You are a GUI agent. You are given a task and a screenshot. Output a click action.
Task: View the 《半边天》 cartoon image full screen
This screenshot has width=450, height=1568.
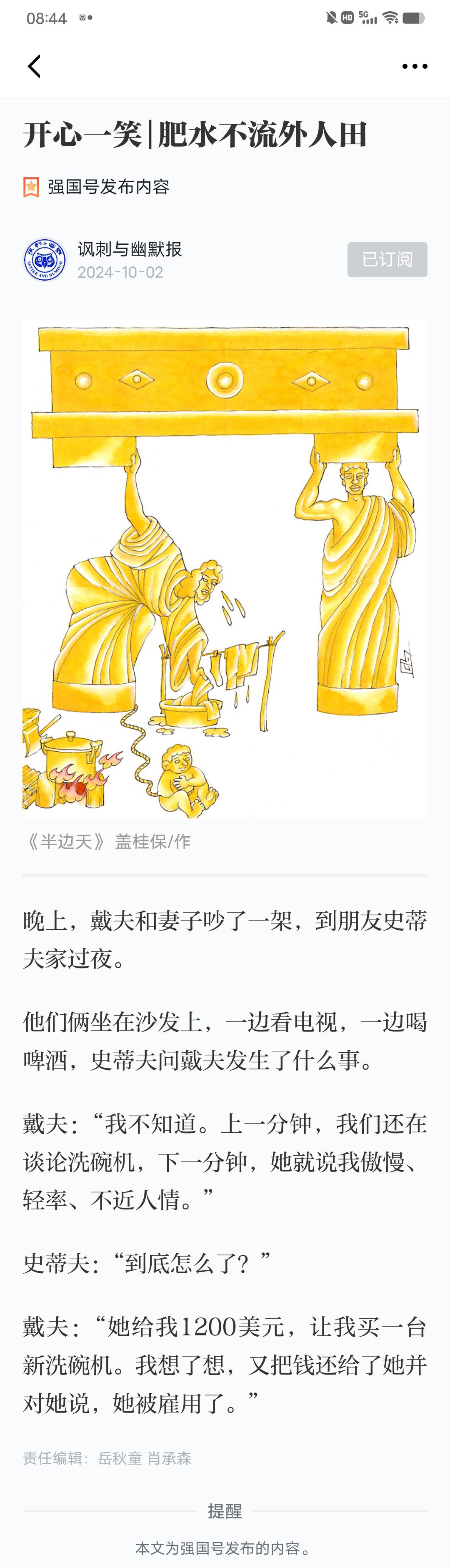tap(225, 569)
